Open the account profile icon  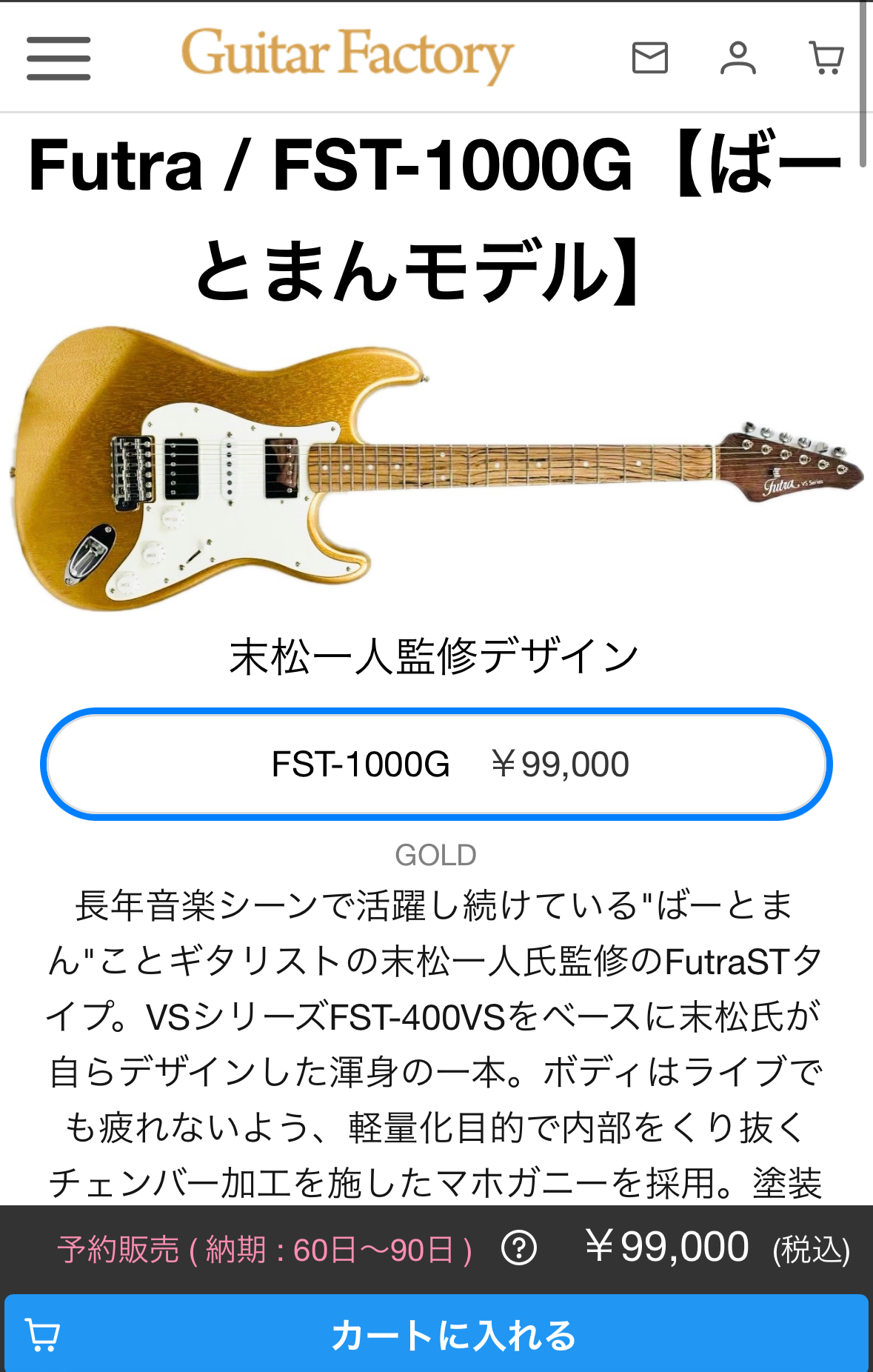(x=737, y=58)
